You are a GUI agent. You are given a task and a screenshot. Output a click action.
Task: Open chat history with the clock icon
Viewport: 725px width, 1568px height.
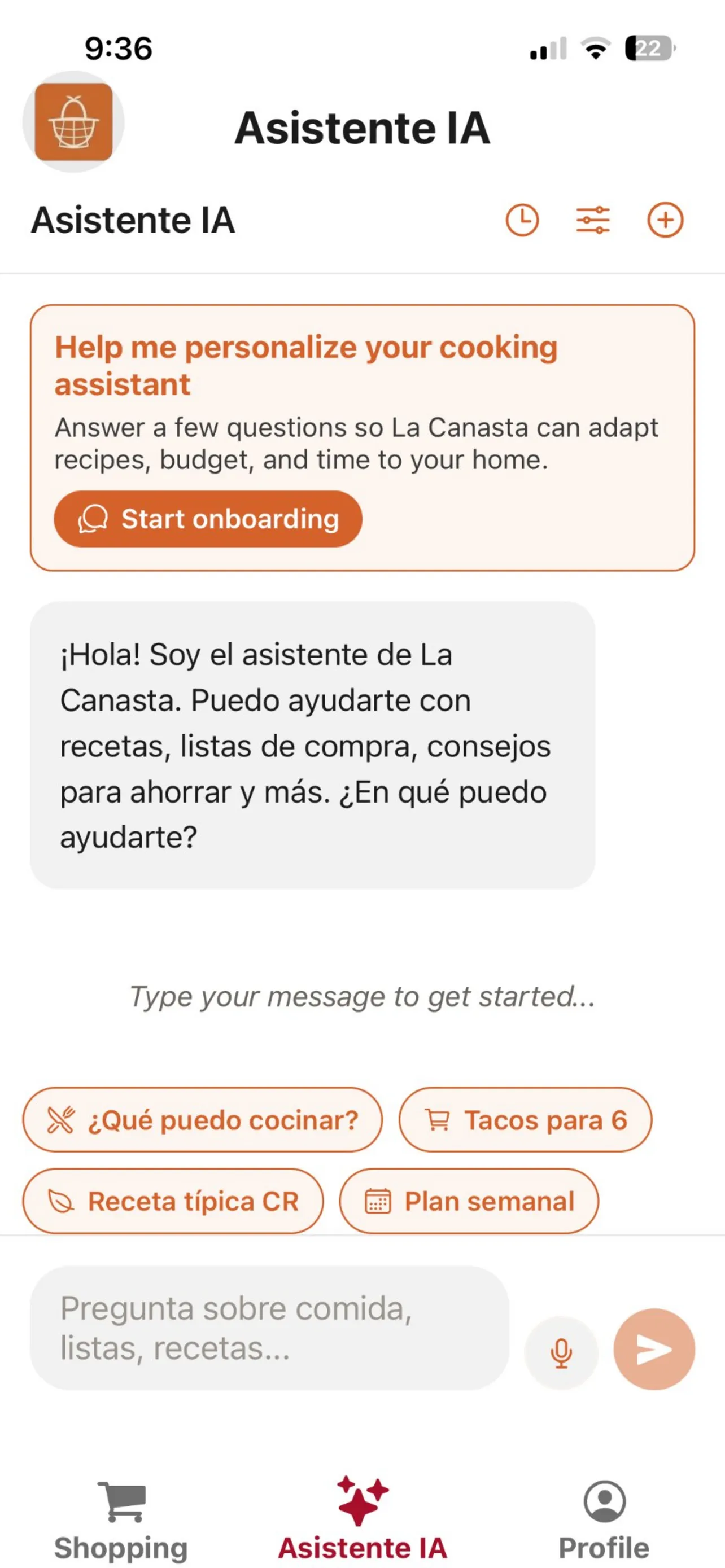pos(523,221)
